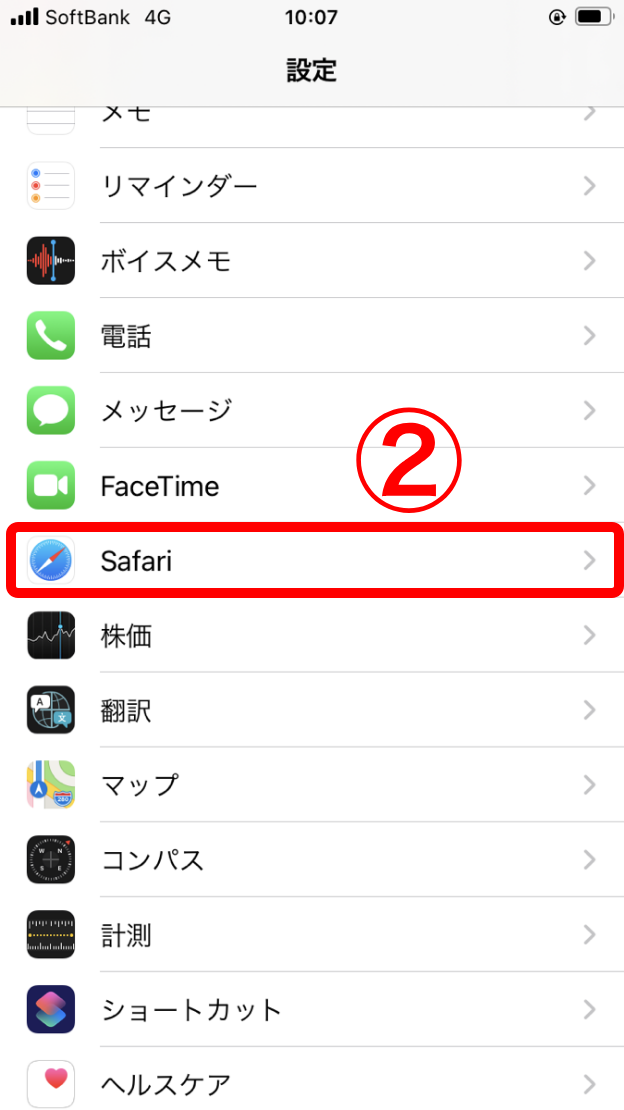Screen dimensions: 624x1110
Task: Open ショートカット settings
Action: pyautogui.click(x=312, y=1010)
